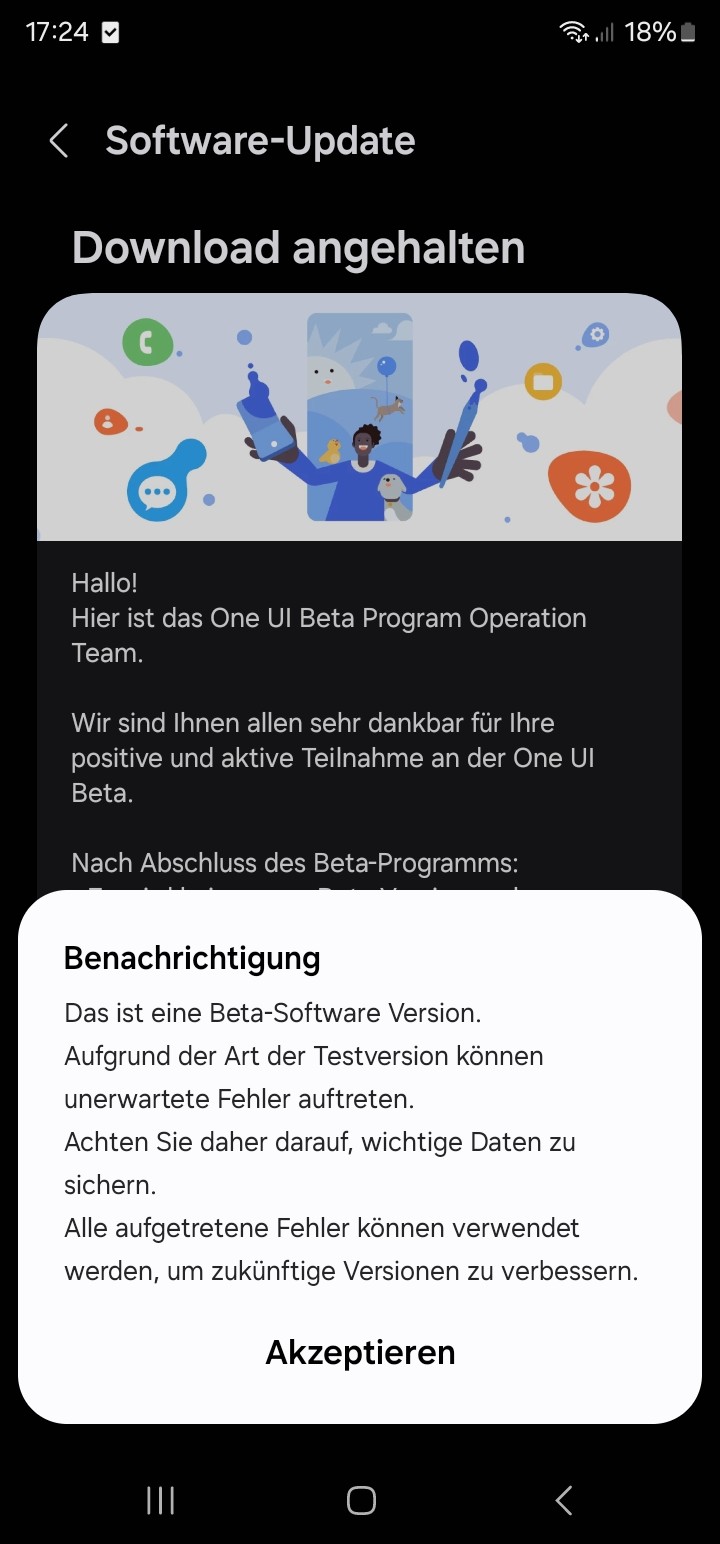The width and height of the screenshot is (720, 1544).
Task: Go to the home screen
Action: click(x=360, y=1500)
